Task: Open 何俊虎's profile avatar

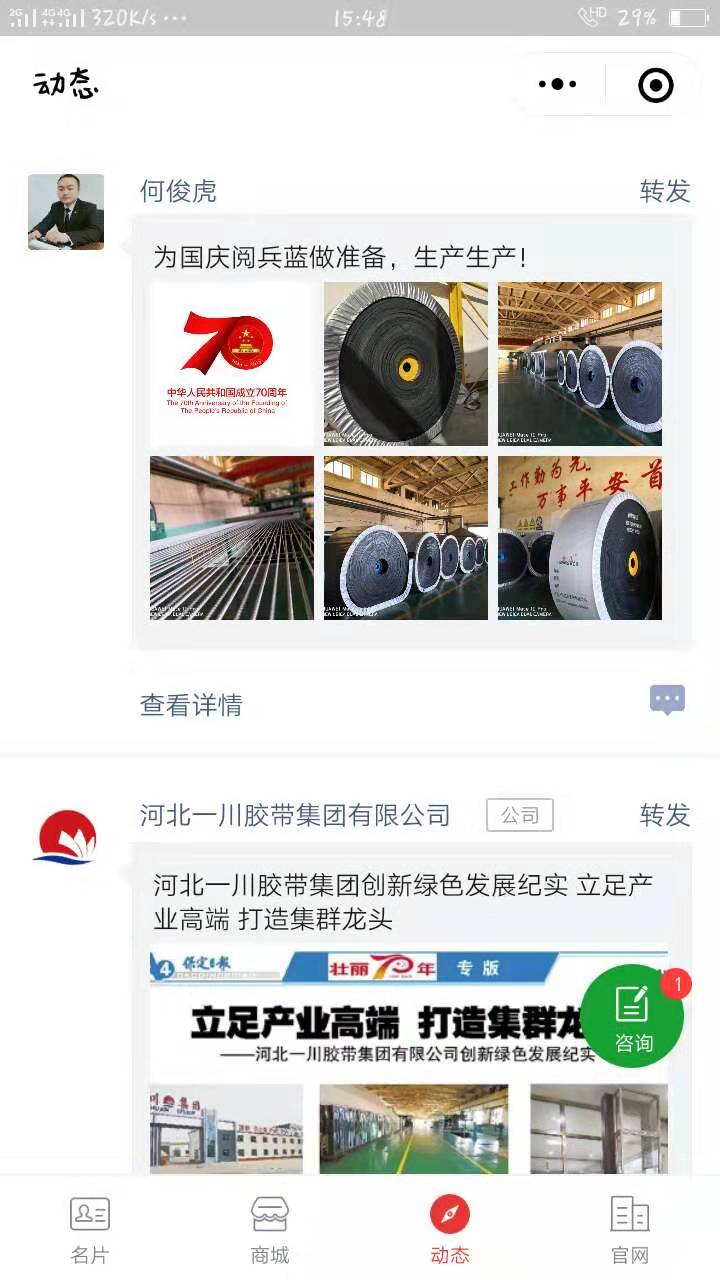Action: (x=64, y=211)
